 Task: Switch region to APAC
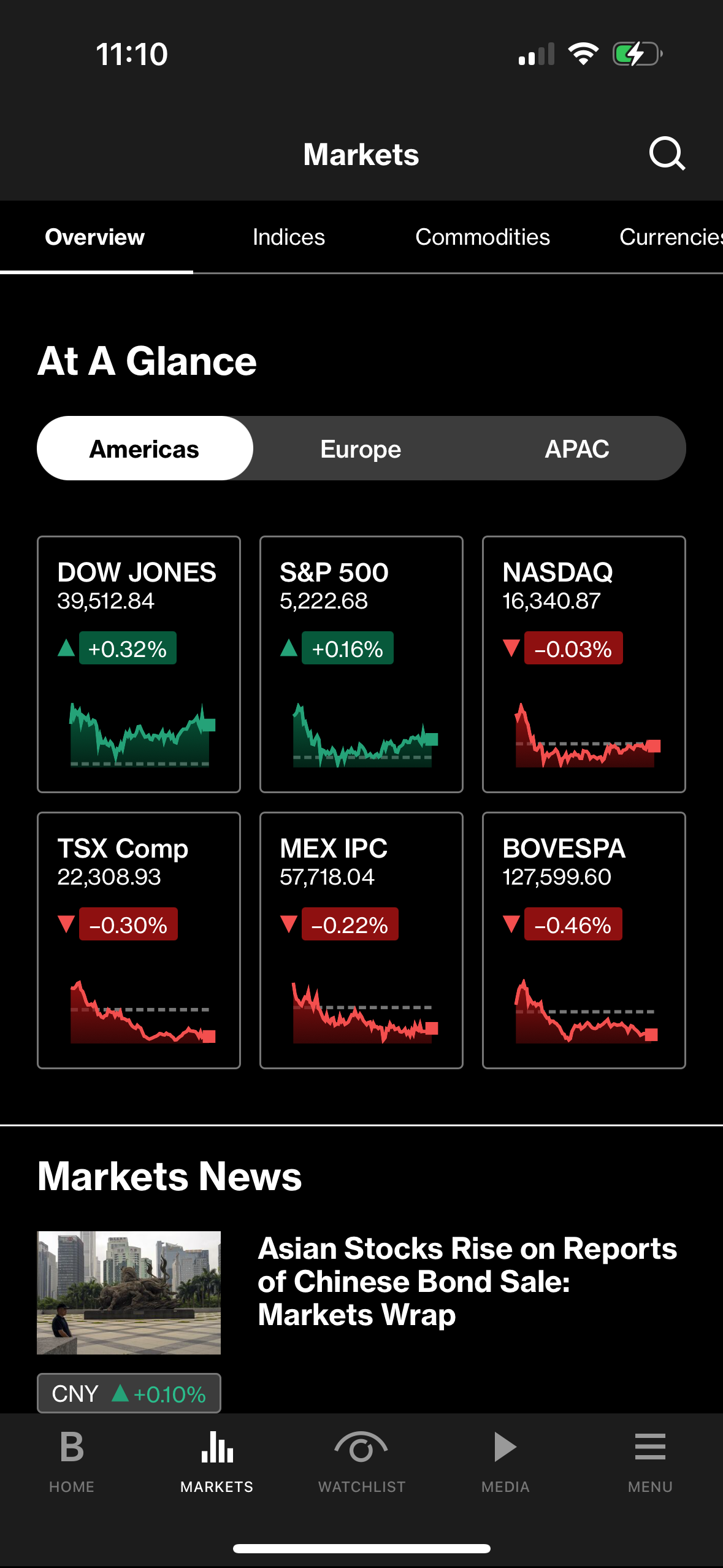pos(576,448)
